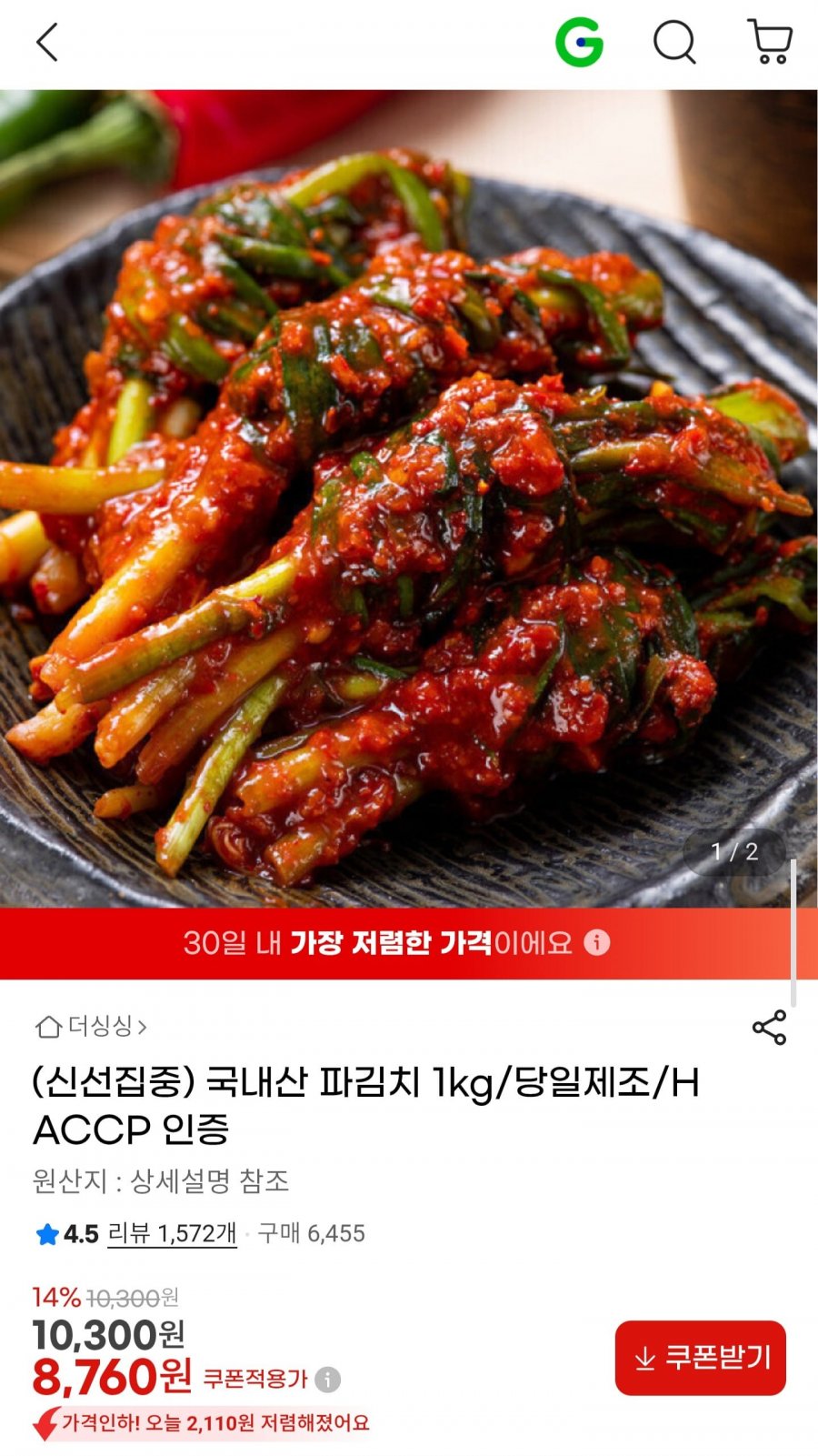This screenshot has height=1456, width=818.
Task: Show info about 쿠폰적용가
Action: click(328, 1380)
